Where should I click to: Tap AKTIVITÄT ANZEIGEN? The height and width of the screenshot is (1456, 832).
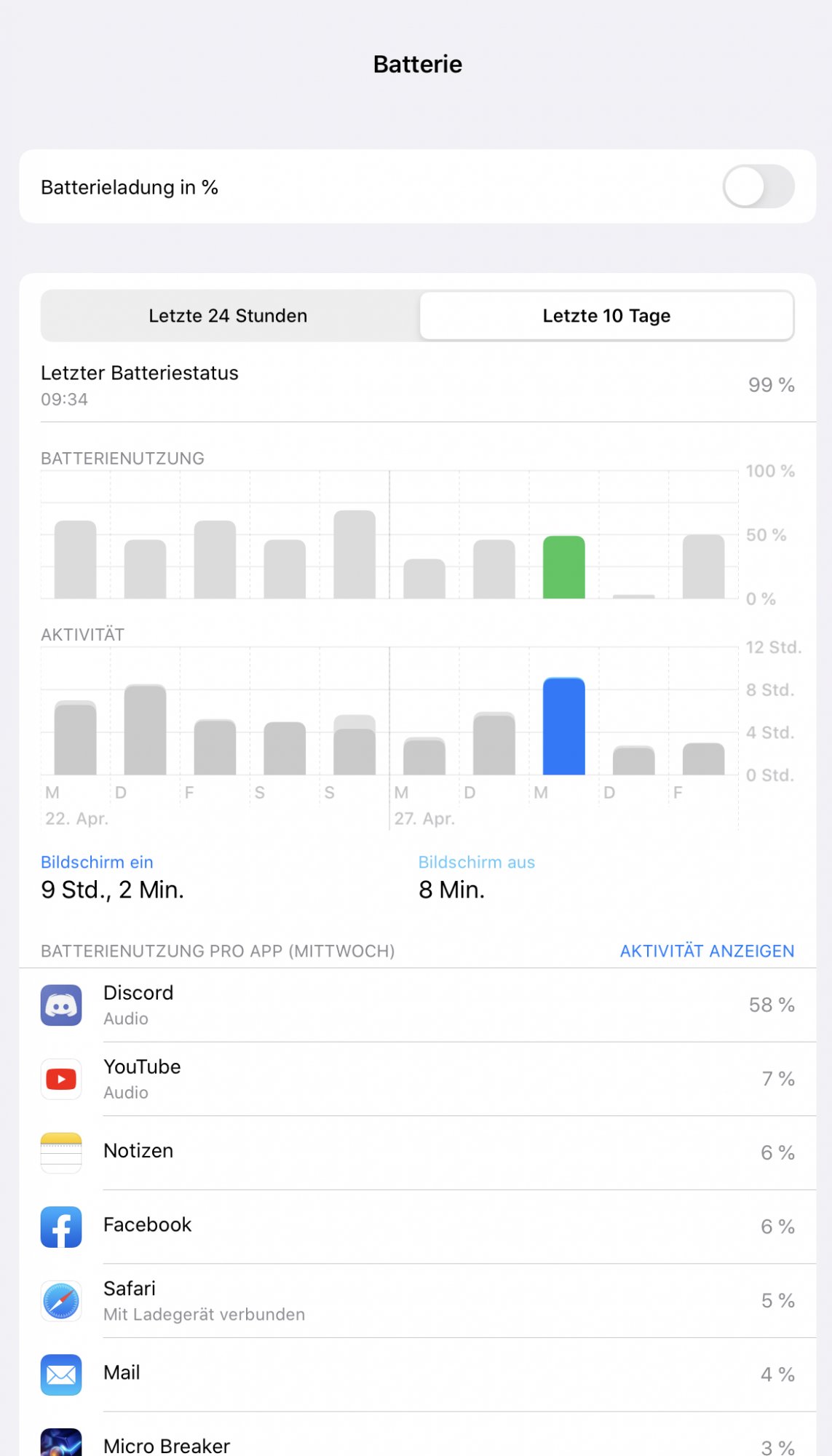[x=707, y=951]
